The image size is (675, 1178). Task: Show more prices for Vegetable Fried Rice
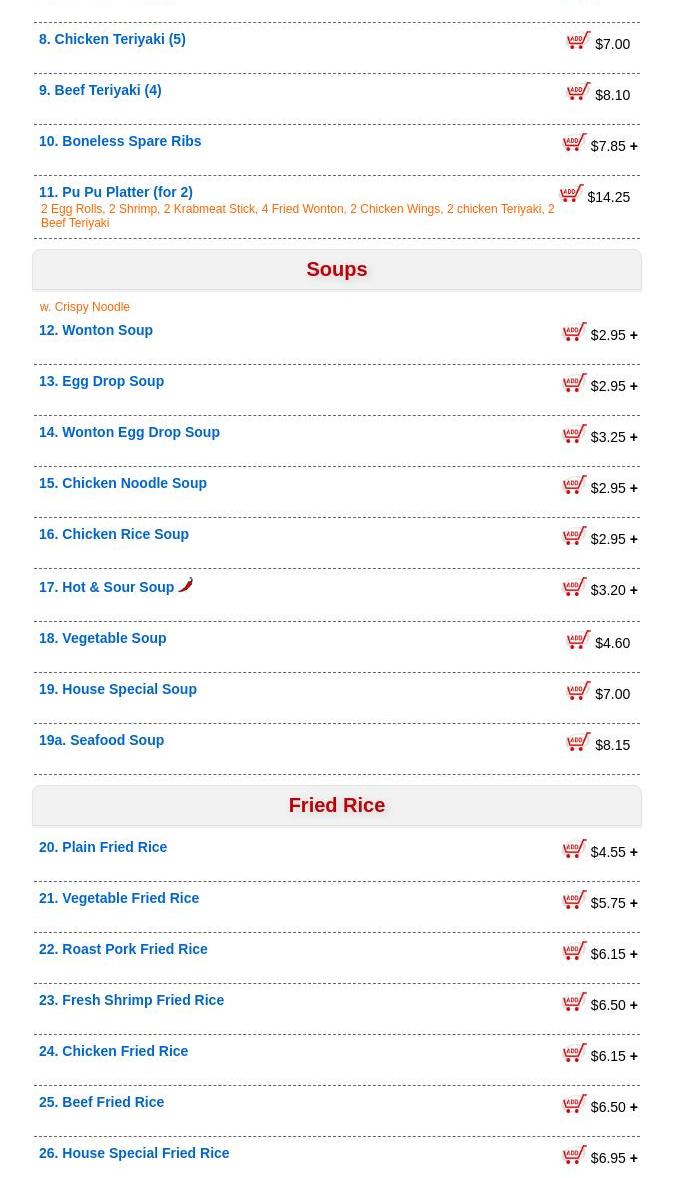(x=633, y=903)
